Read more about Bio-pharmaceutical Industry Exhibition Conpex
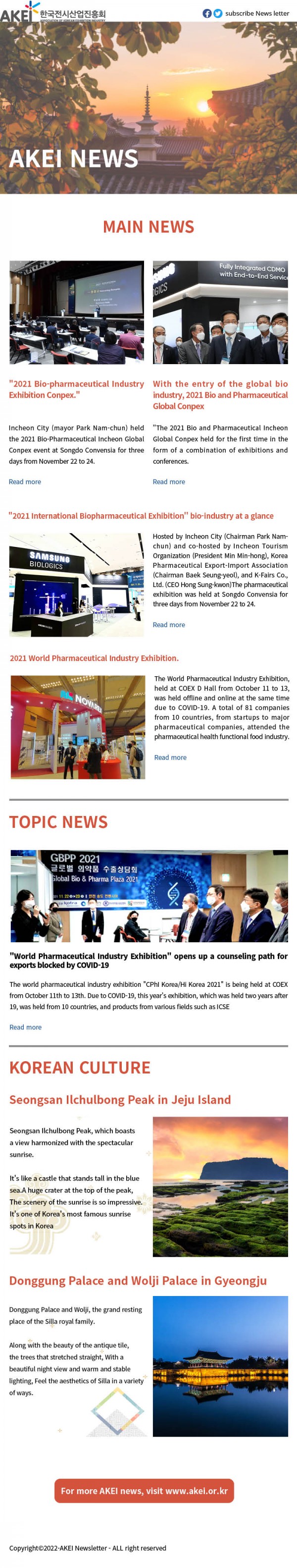This screenshot has height=1568, width=297. tap(25, 482)
